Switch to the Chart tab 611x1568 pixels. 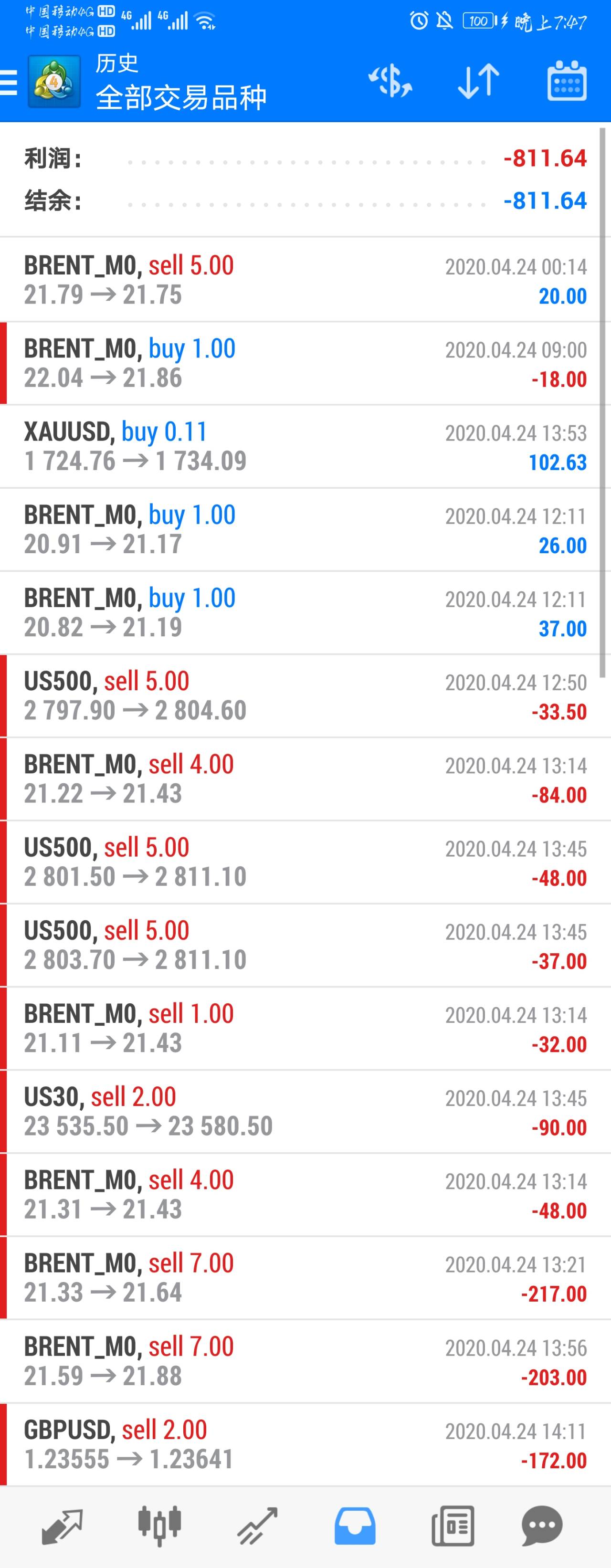[159, 1526]
